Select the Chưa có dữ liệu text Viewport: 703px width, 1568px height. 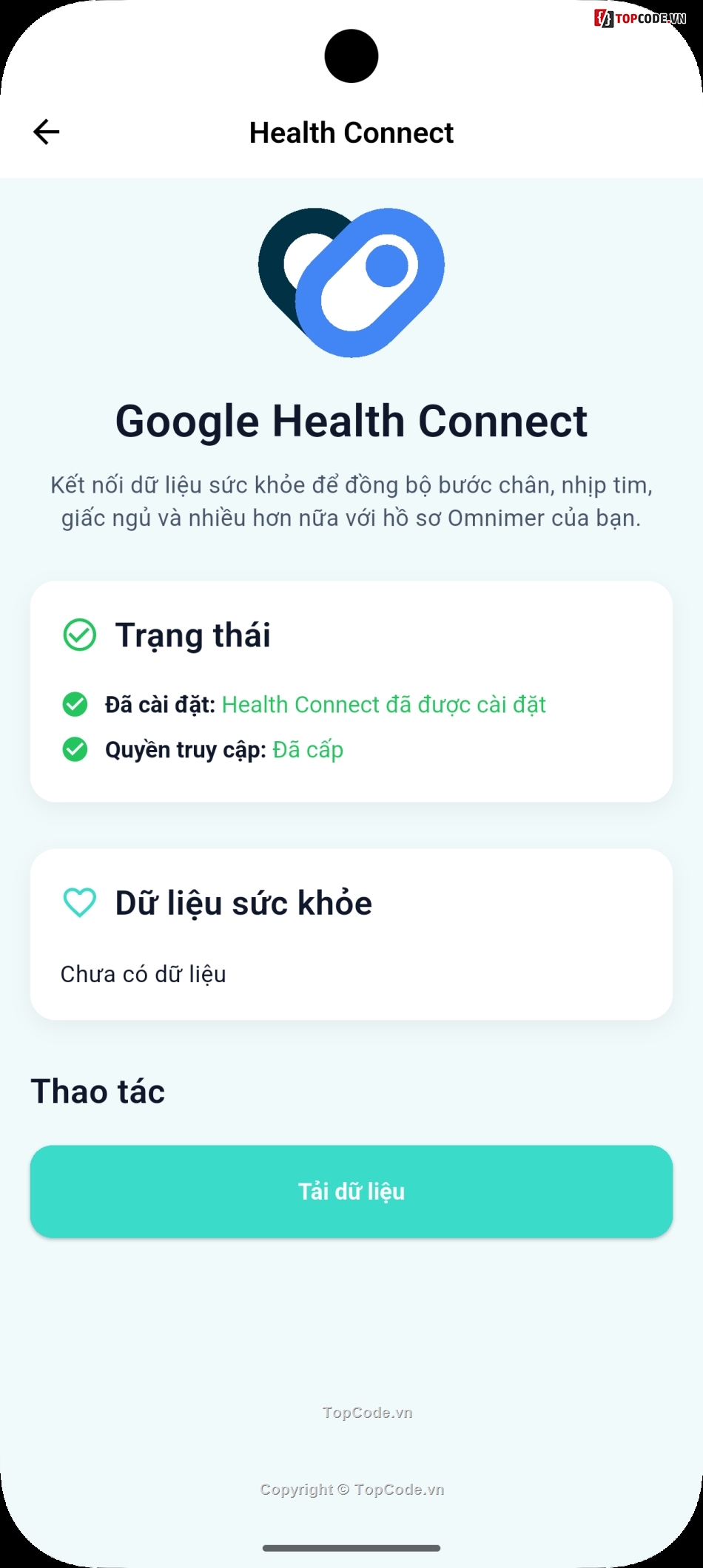coord(144,974)
